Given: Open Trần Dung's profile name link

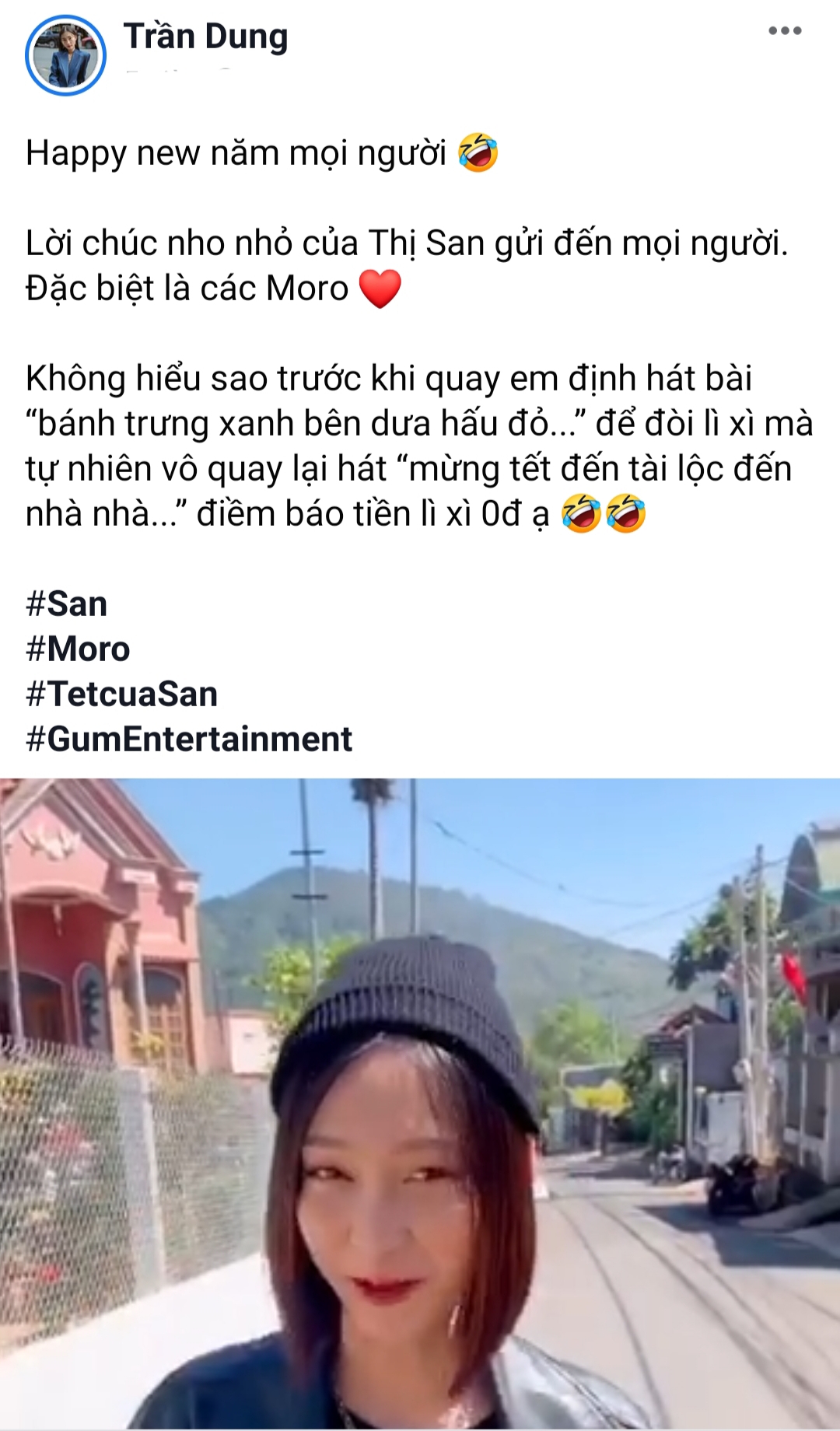Looking at the screenshot, I should pos(205,37).
